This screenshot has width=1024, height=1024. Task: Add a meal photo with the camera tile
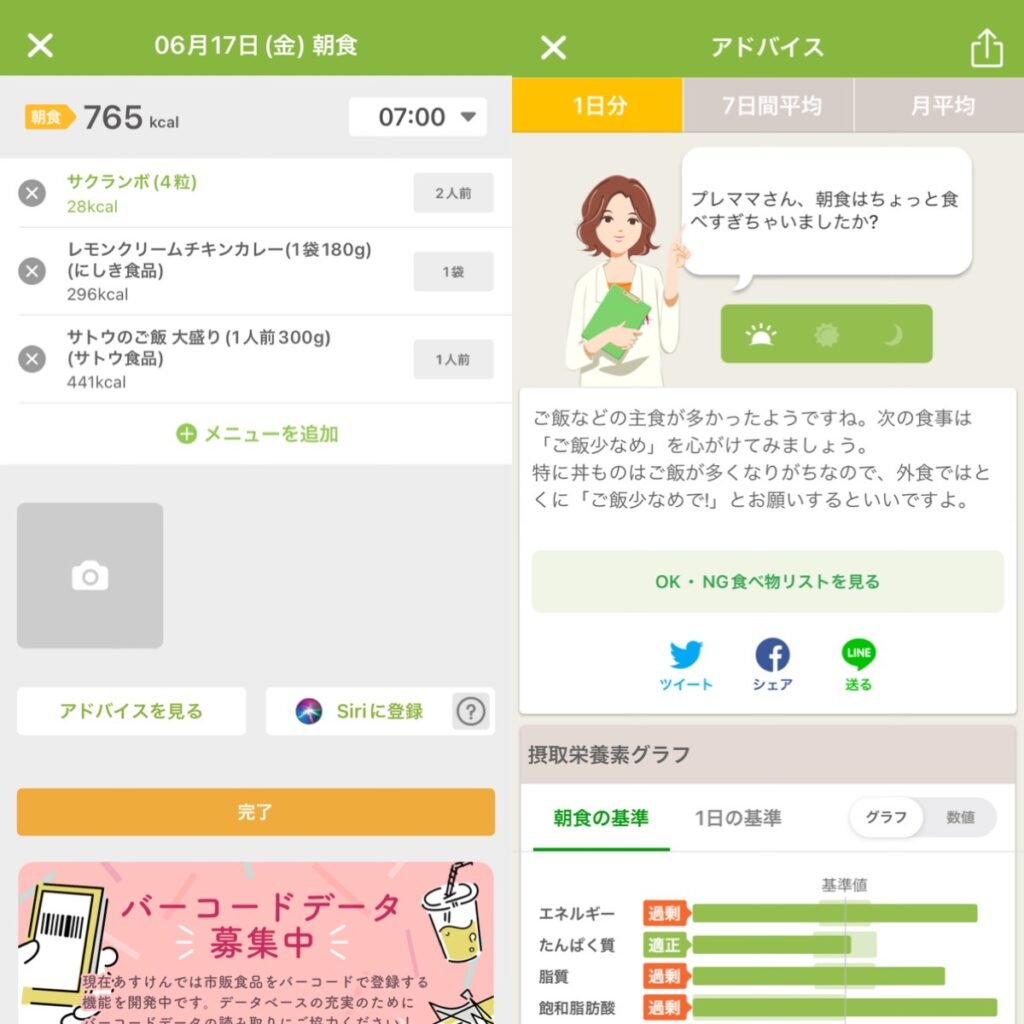(90, 576)
